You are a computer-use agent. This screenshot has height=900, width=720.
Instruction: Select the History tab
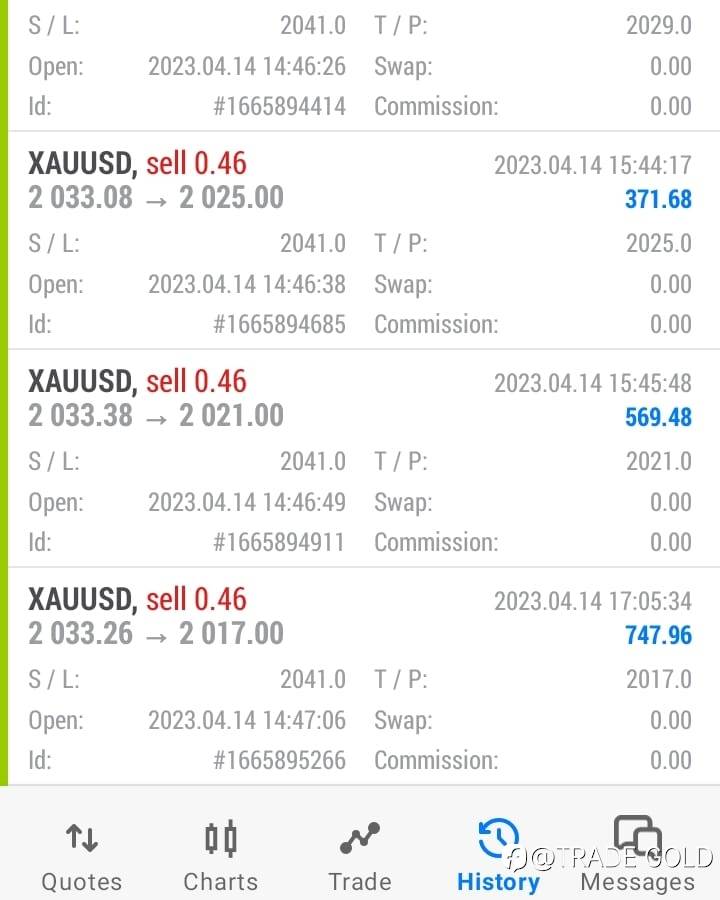pyautogui.click(x=498, y=856)
